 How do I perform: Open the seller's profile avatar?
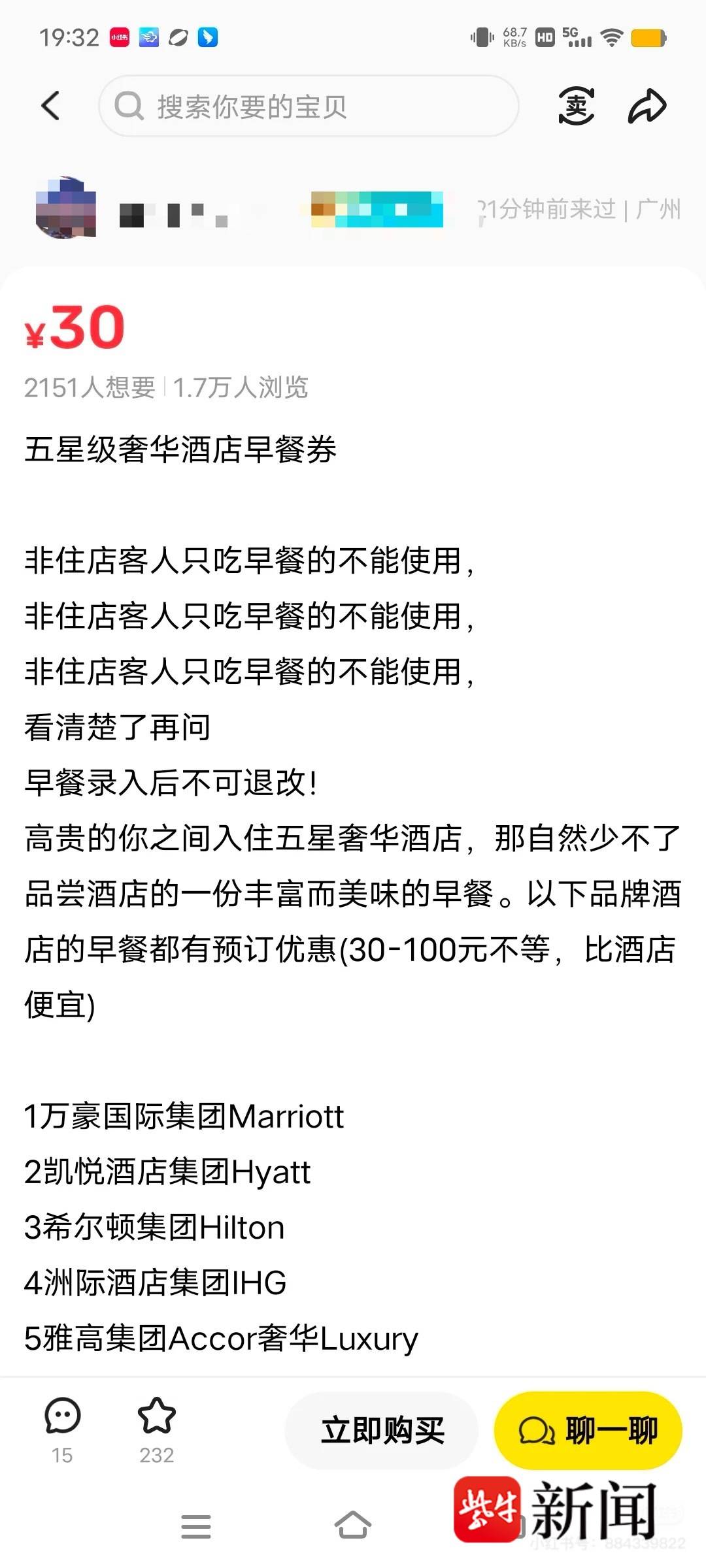point(66,208)
